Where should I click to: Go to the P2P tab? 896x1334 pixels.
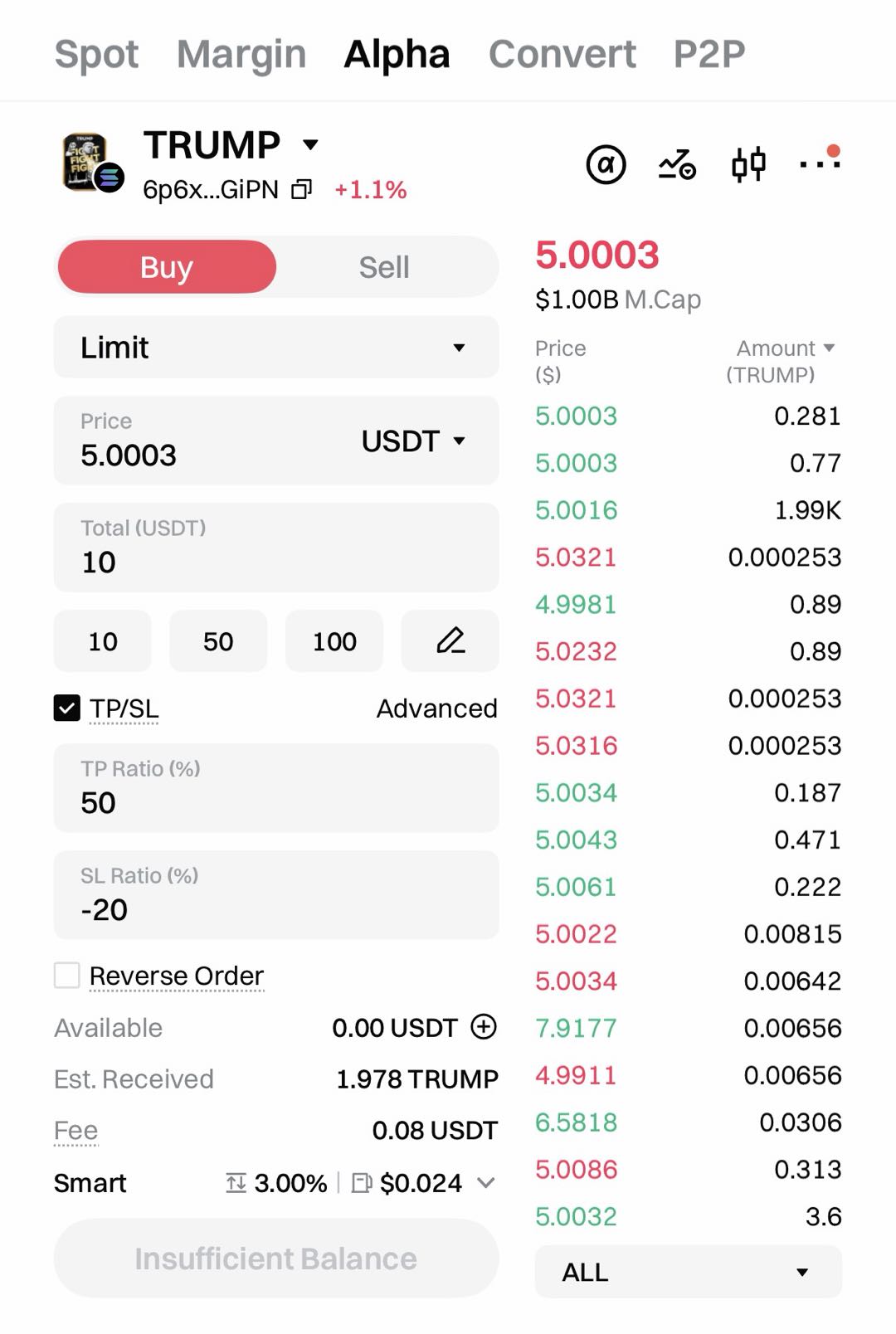pyautogui.click(x=709, y=55)
